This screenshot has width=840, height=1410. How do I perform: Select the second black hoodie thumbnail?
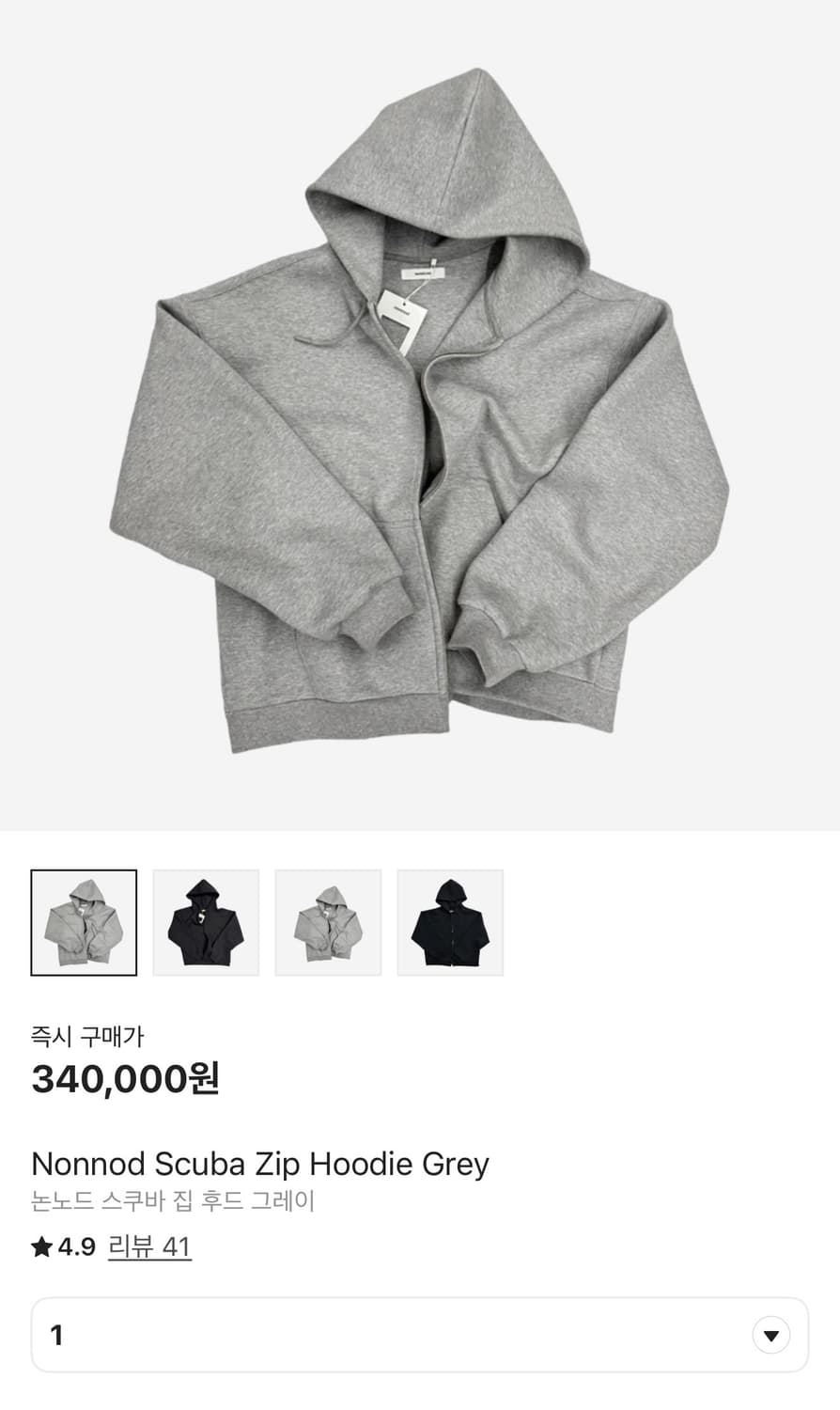(206, 921)
